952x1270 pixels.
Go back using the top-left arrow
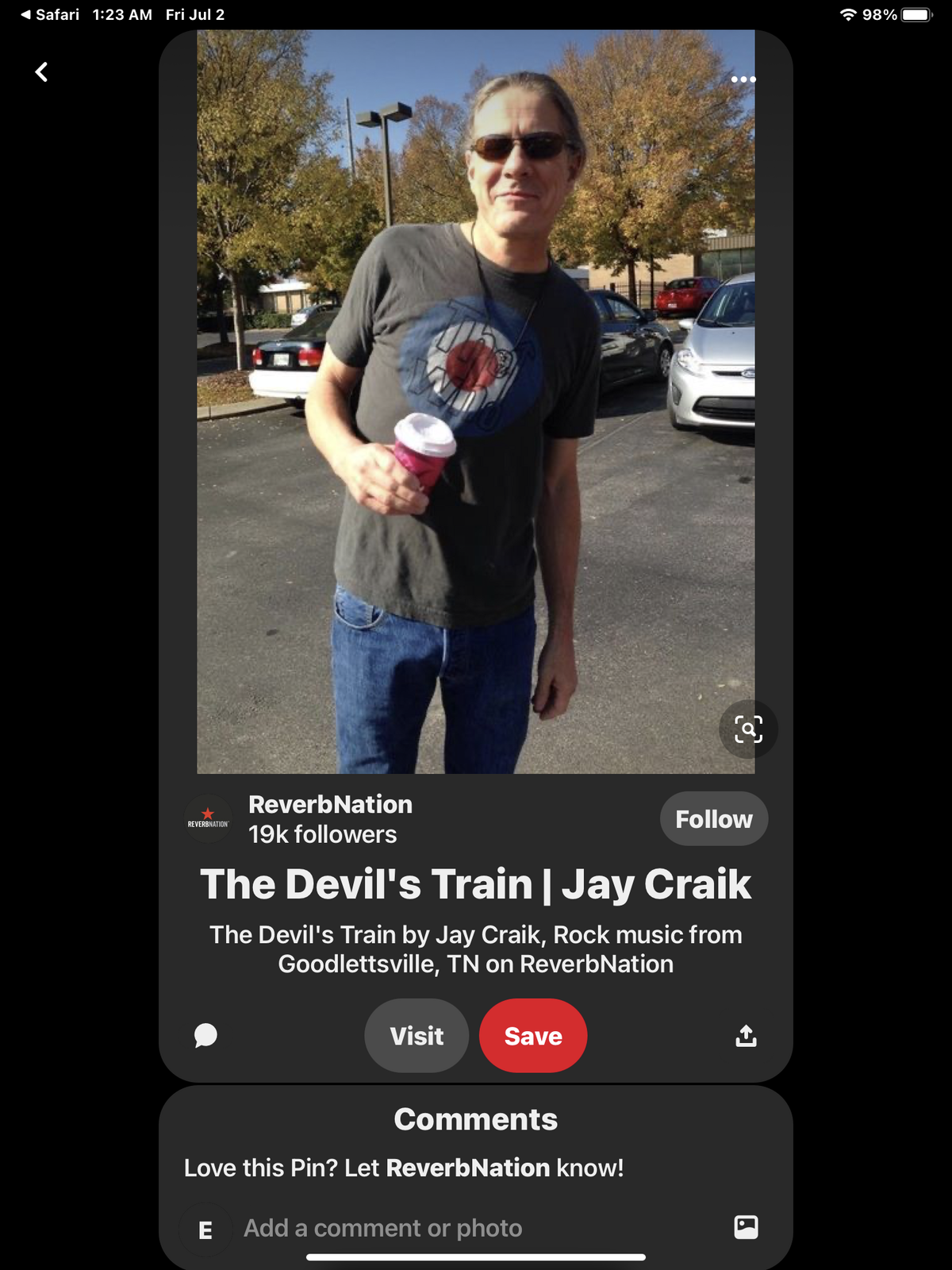(41, 72)
